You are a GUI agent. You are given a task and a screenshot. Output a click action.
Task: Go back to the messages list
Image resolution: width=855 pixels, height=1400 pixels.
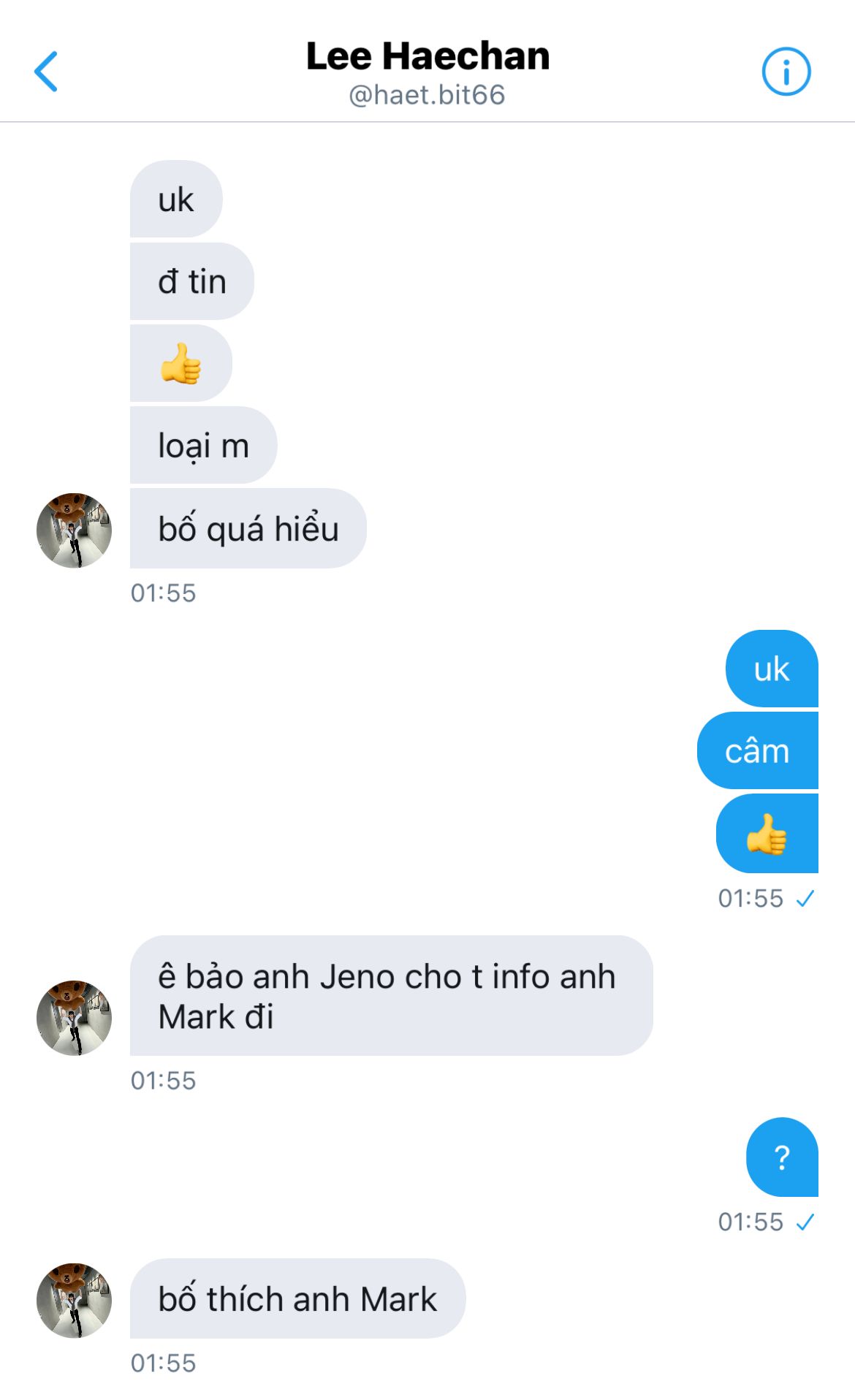tap(45, 72)
